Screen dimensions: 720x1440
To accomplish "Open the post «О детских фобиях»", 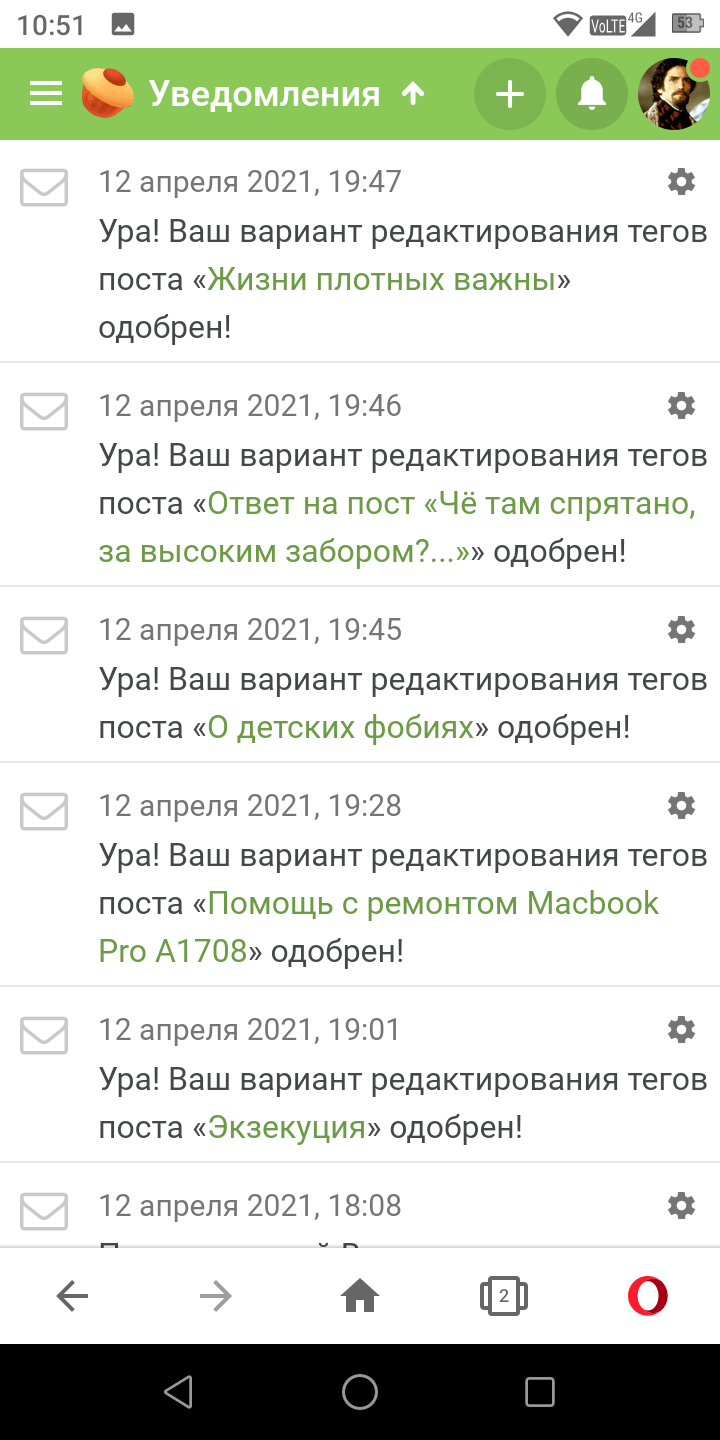I will click(x=340, y=727).
